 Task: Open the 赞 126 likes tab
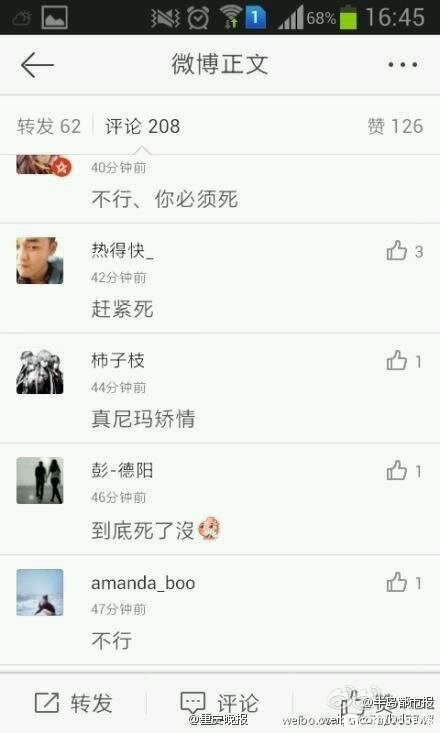coord(395,126)
